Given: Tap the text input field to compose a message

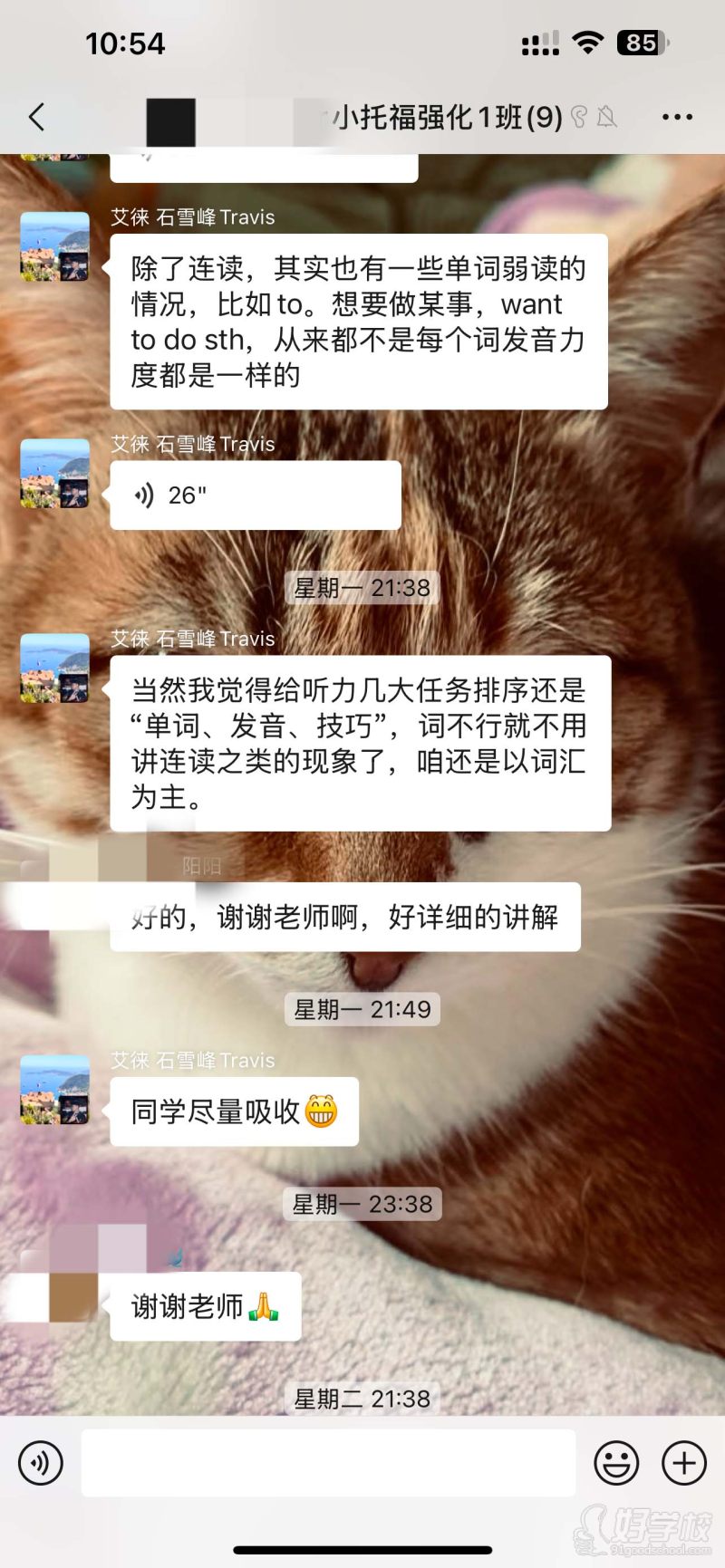Looking at the screenshot, I should click(x=329, y=1462).
